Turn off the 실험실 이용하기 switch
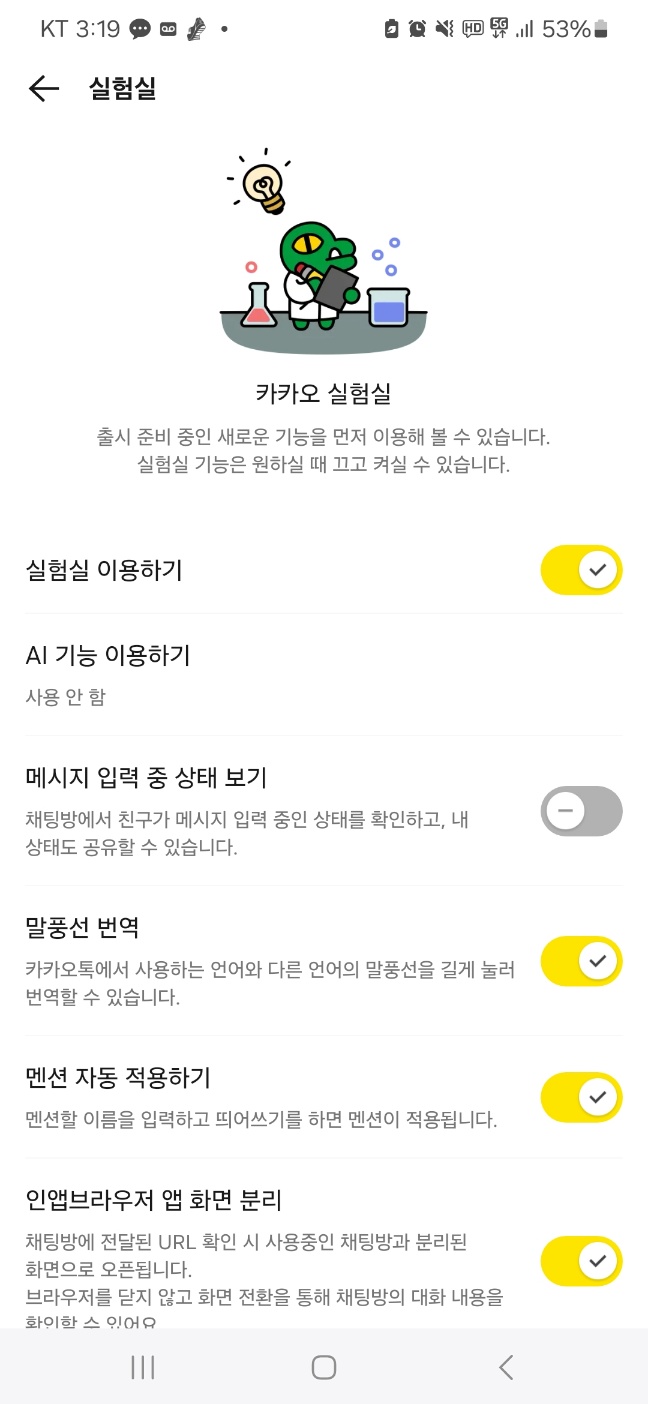Image resolution: width=648 pixels, height=1404 pixels. (581, 570)
